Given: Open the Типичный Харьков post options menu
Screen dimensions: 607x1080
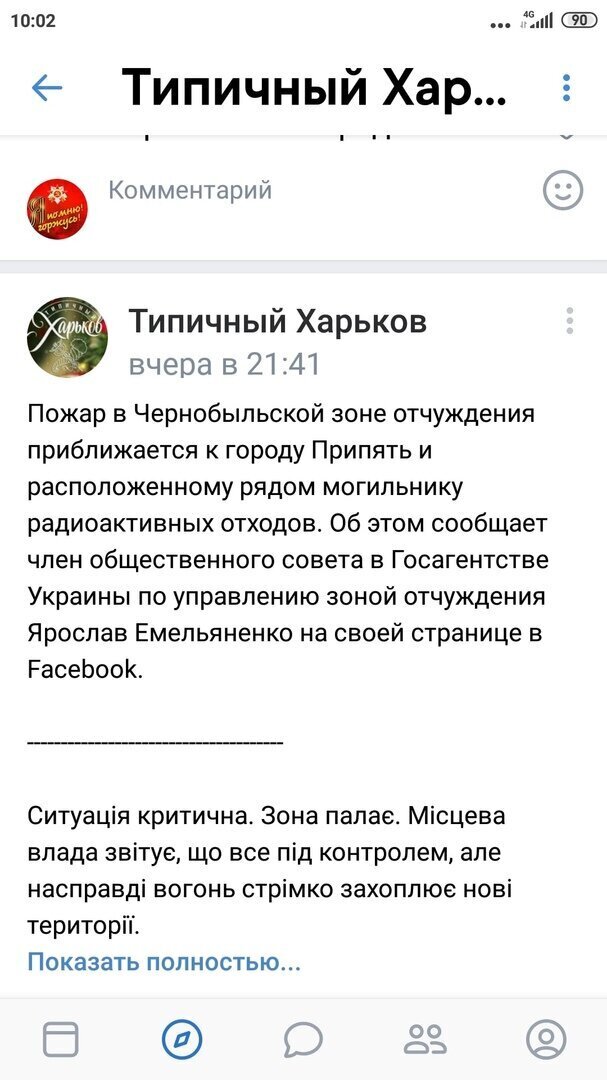Looking at the screenshot, I should click(569, 321).
